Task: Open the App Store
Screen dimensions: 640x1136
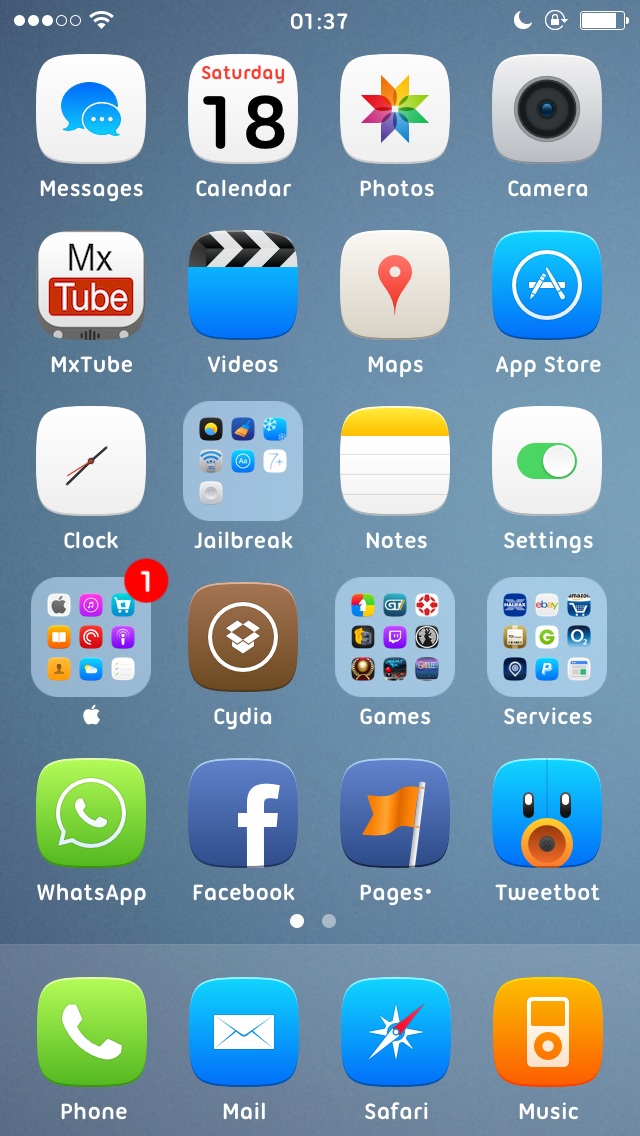Action: [547, 285]
